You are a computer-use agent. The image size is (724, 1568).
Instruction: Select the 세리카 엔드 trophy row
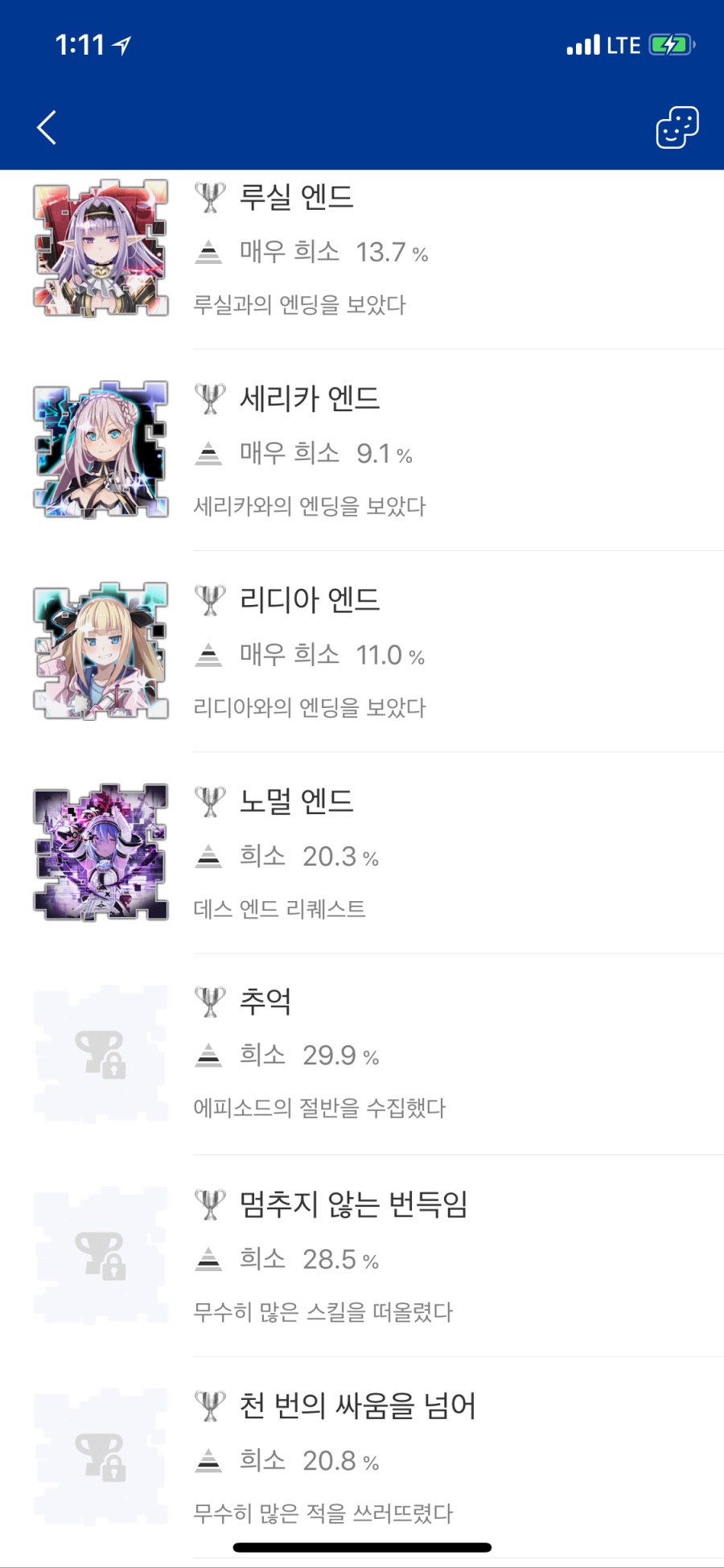362,449
